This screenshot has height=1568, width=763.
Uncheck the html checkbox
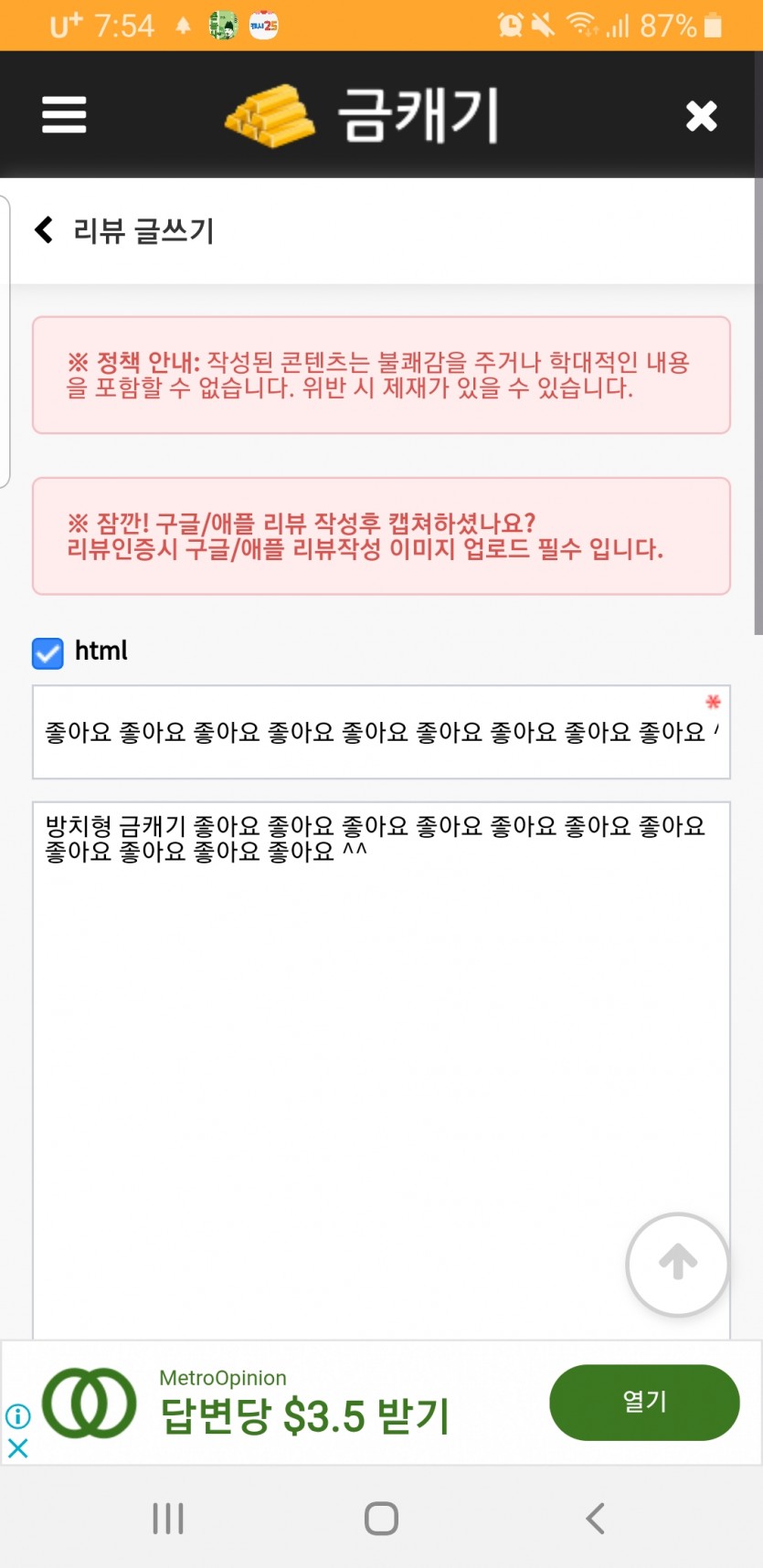point(48,653)
